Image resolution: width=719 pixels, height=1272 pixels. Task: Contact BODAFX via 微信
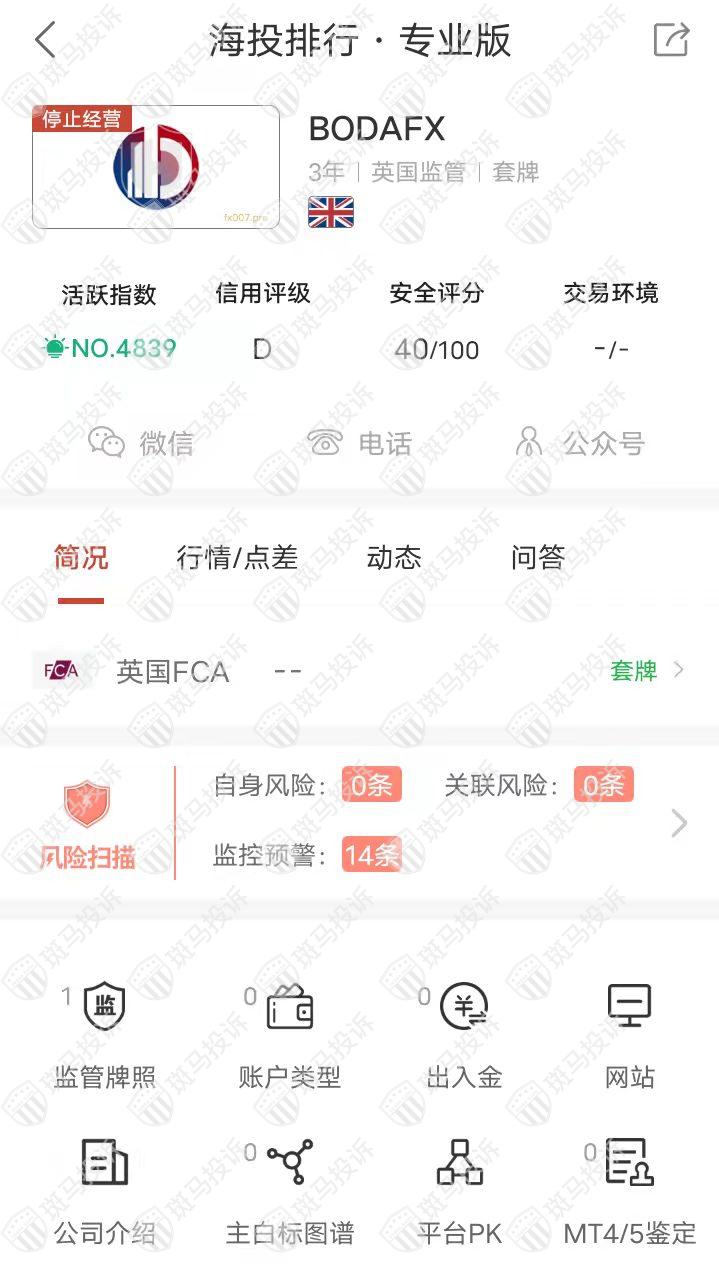click(141, 442)
